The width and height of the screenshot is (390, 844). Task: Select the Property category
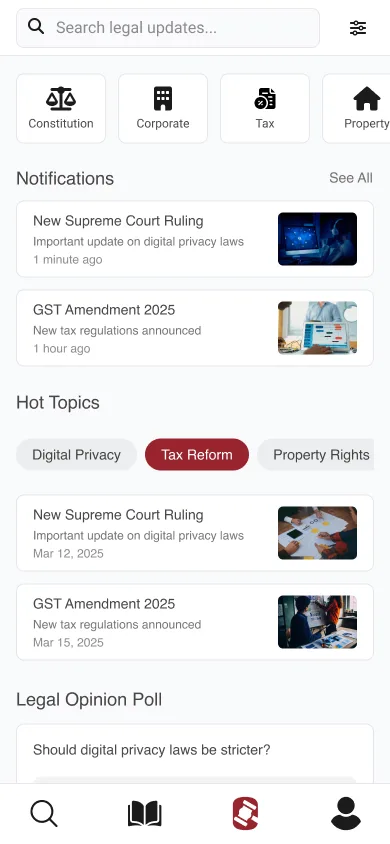[357, 108]
